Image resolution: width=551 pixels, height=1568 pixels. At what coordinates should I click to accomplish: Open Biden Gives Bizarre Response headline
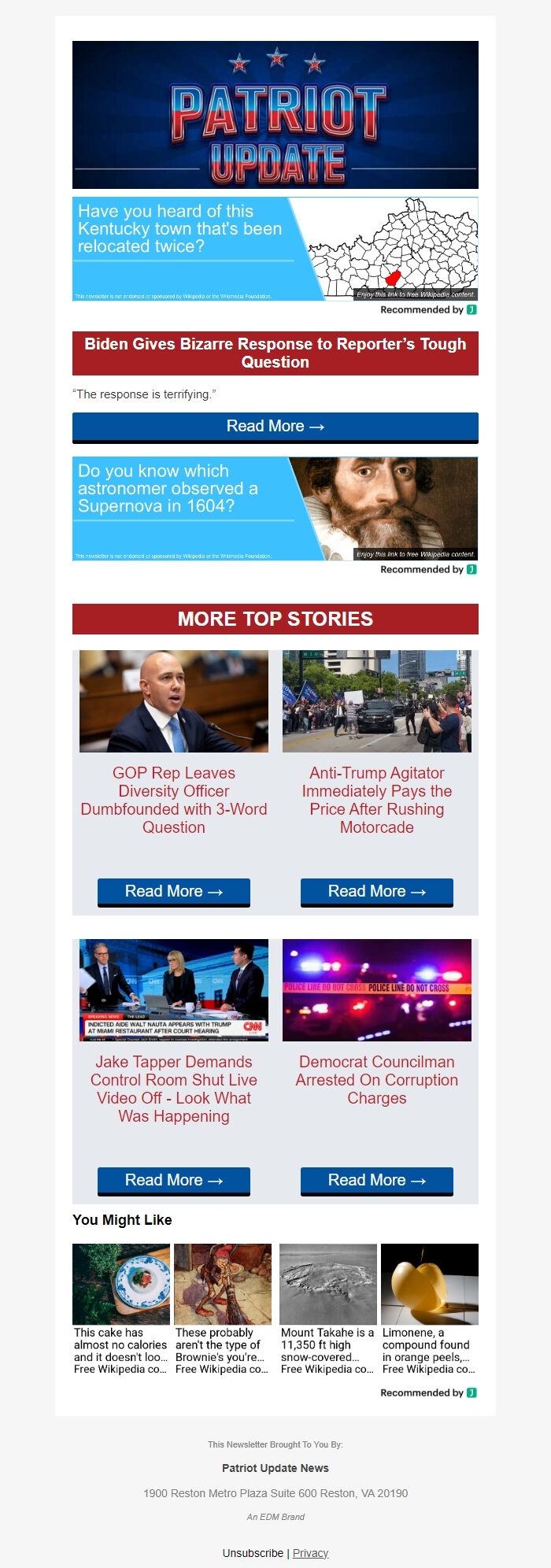point(275,353)
